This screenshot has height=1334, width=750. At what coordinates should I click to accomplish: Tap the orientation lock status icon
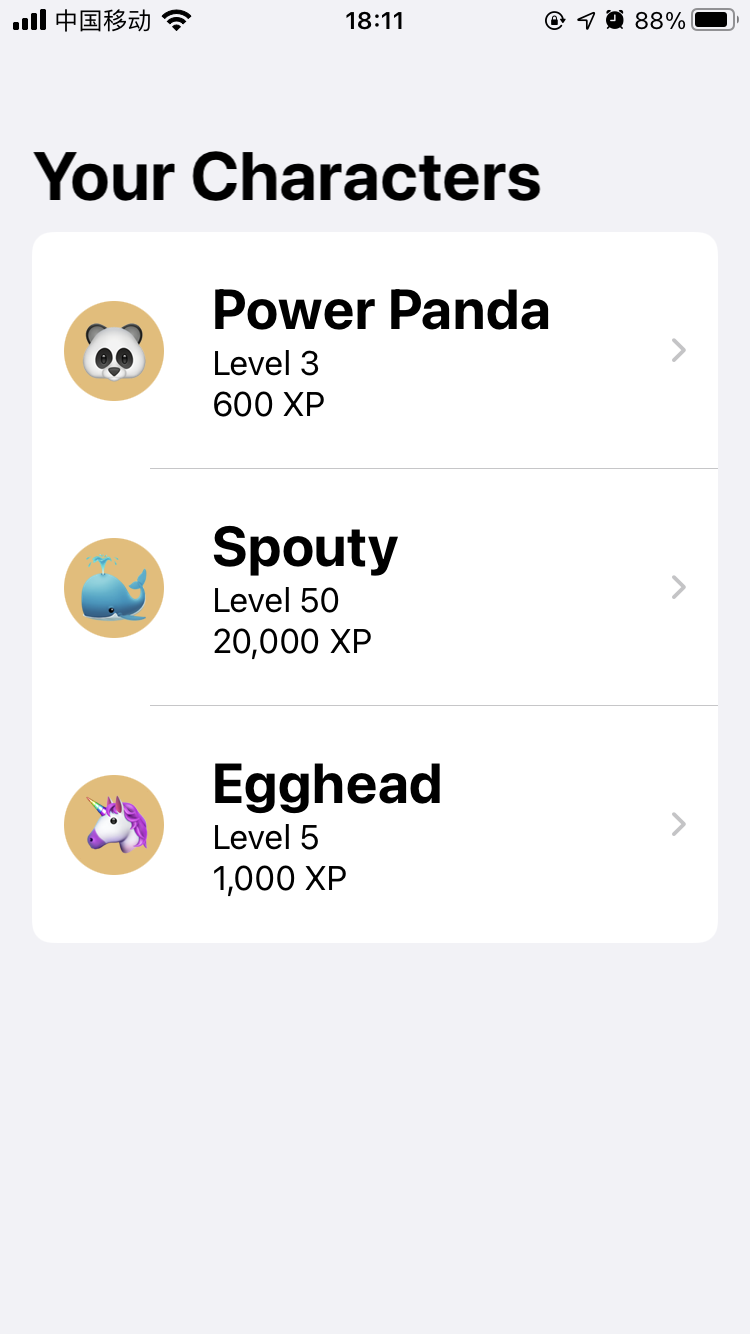point(553,18)
